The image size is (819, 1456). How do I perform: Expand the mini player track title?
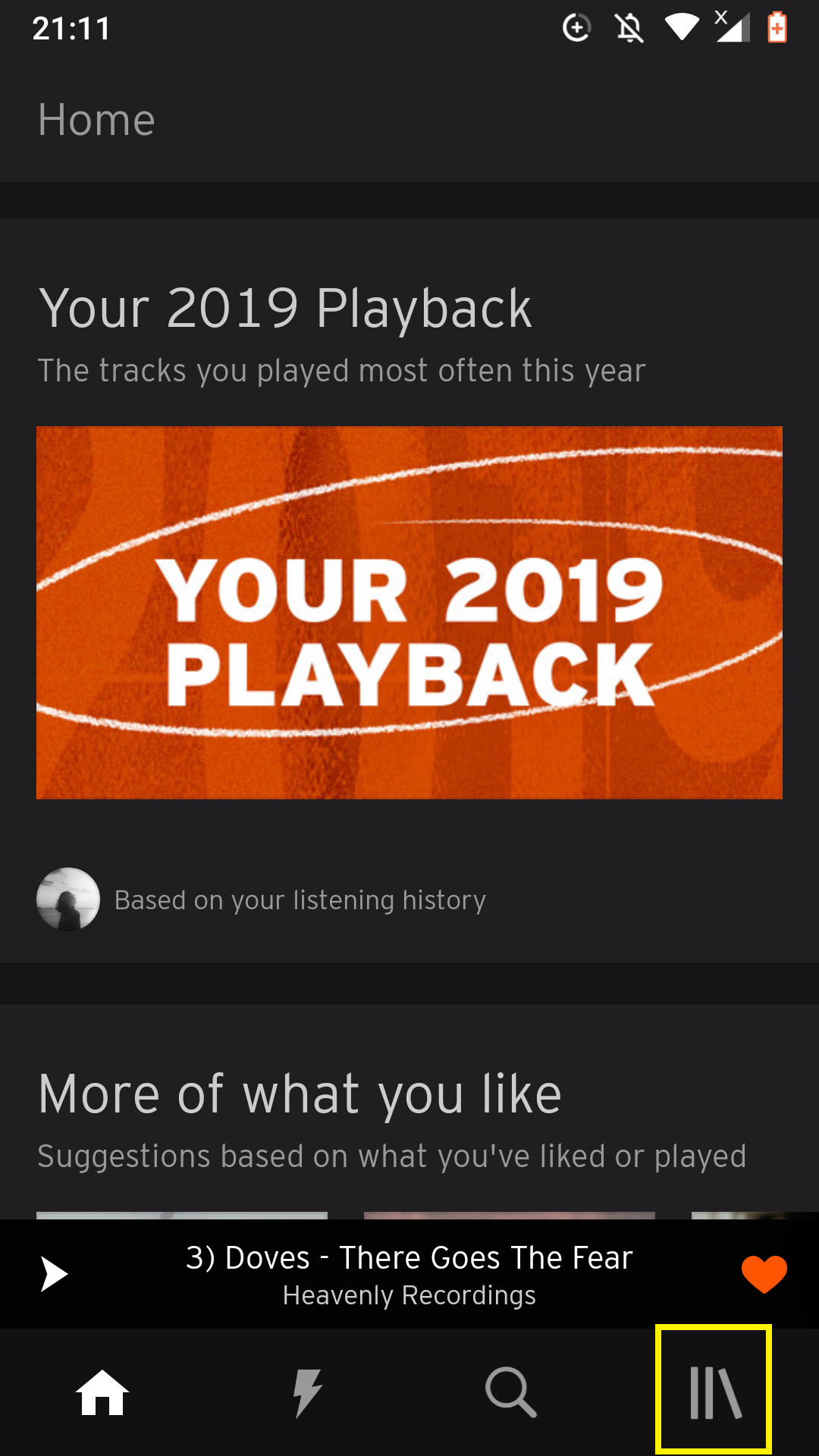(409, 1257)
